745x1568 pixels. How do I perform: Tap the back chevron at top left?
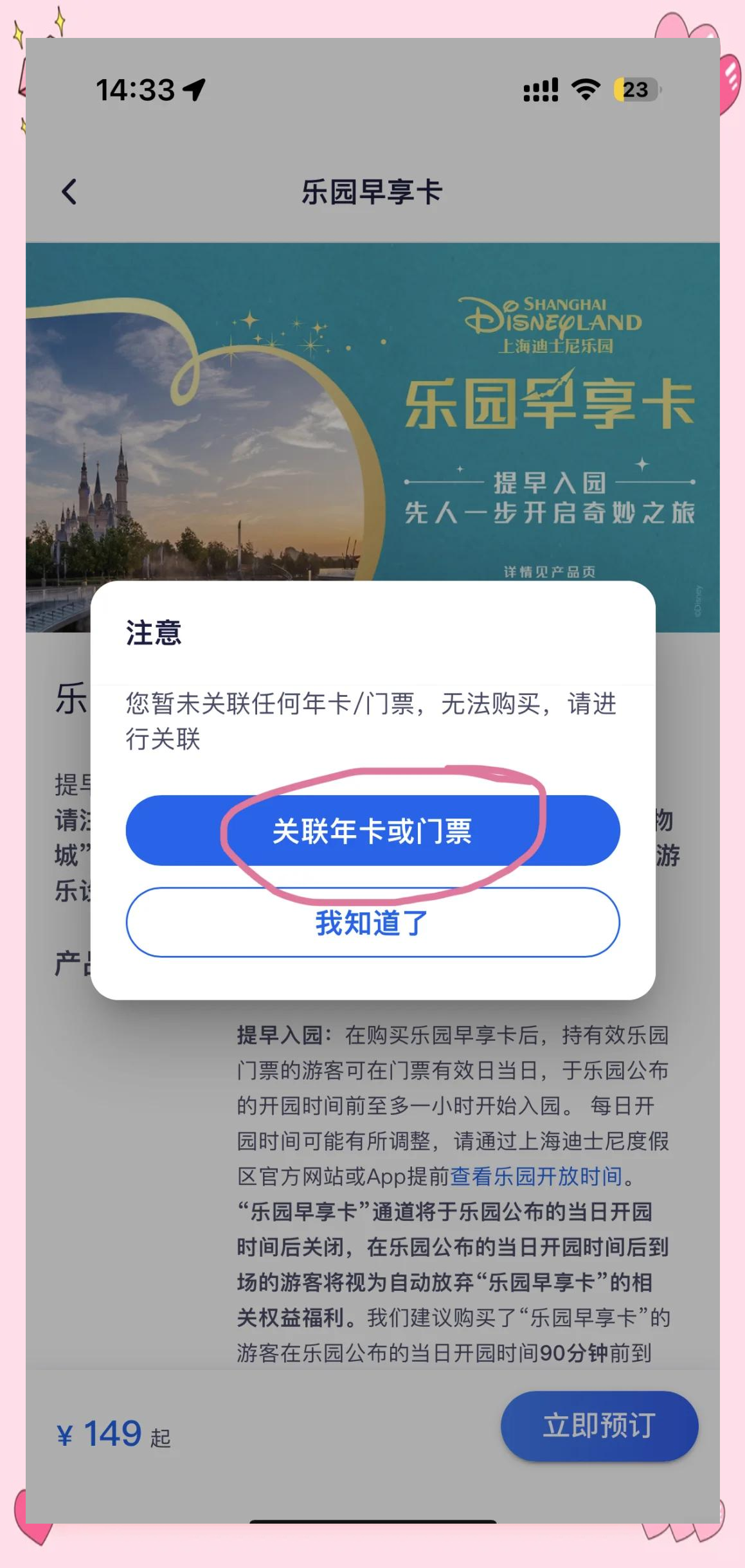tap(70, 190)
